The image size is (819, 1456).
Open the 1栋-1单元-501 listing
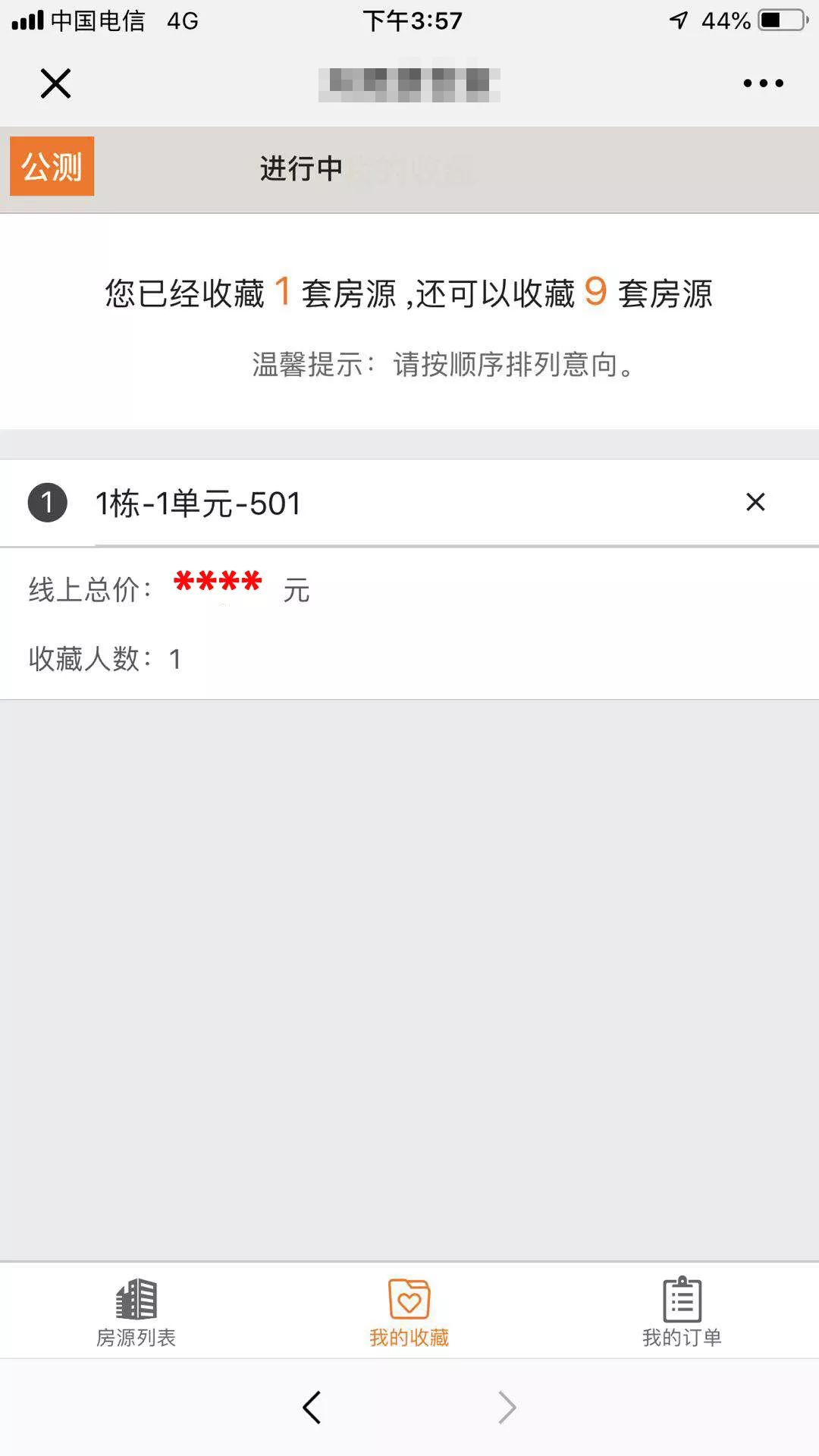coord(199,504)
